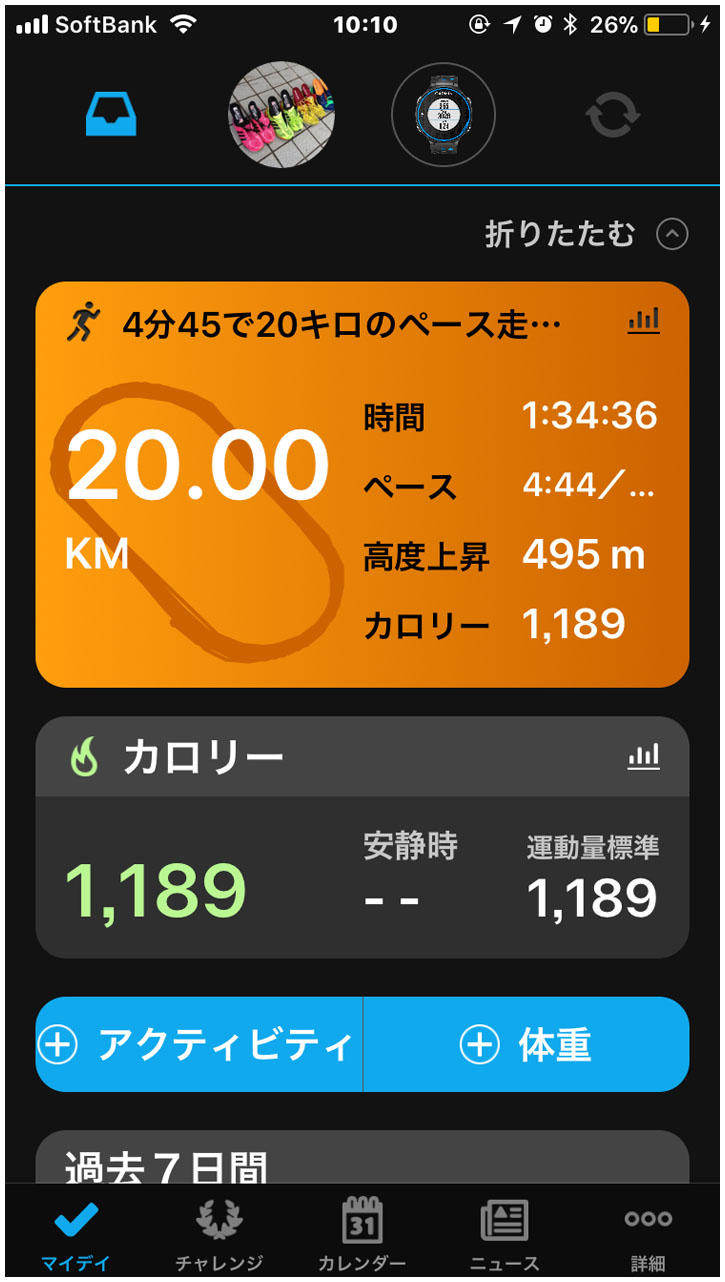Screen dimensions: 725x1282
Task: View chart icon on the カロリー card
Action: (644, 757)
